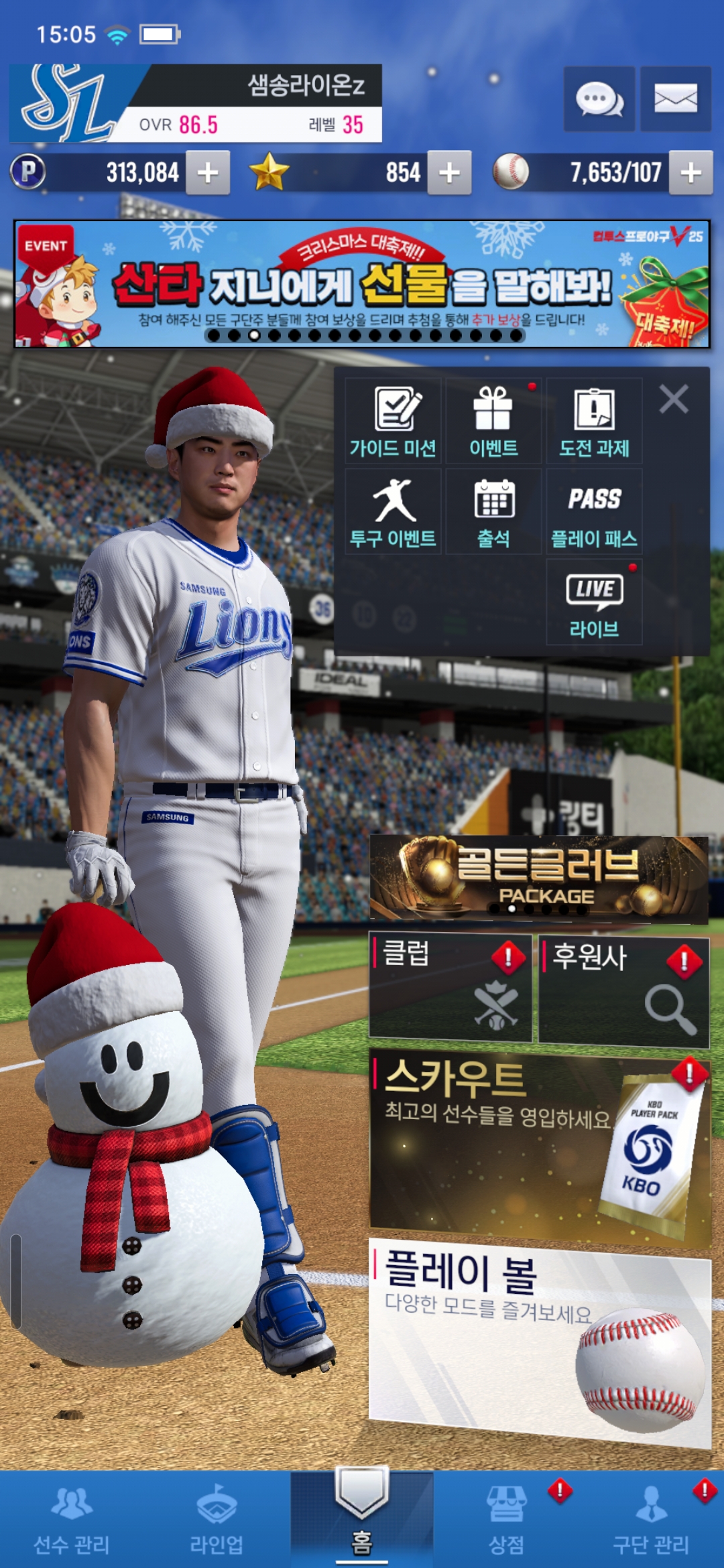Close the quick menu panel

673,399
